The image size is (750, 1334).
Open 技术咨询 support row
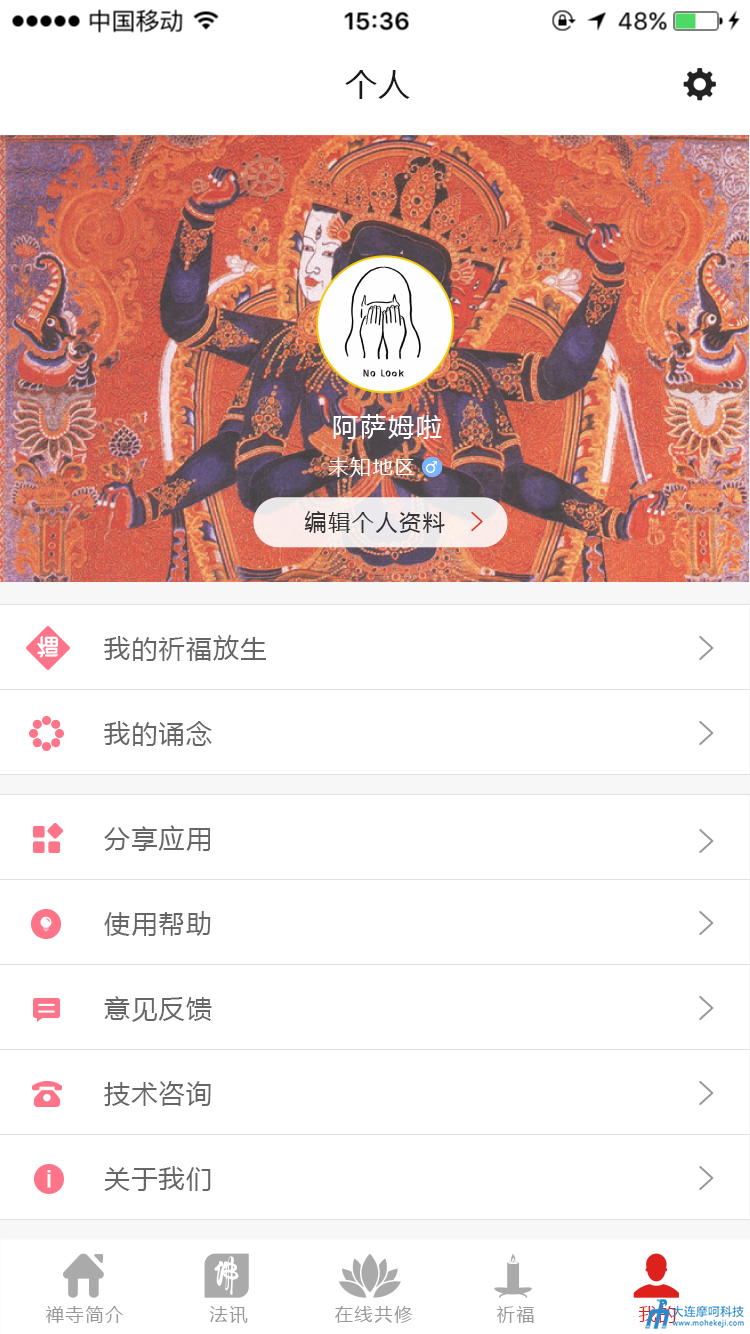375,1093
